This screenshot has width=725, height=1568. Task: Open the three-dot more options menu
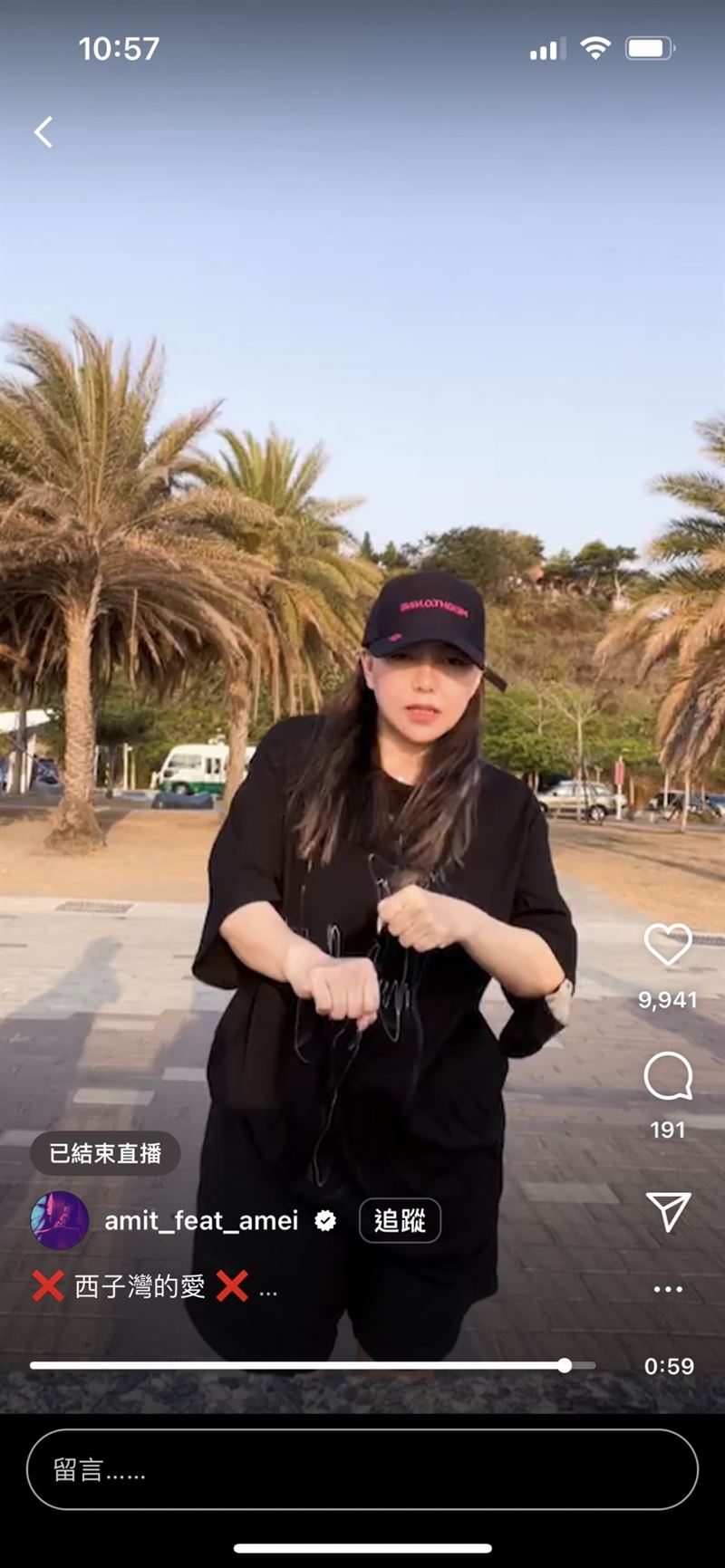pyautogui.click(x=668, y=1289)
